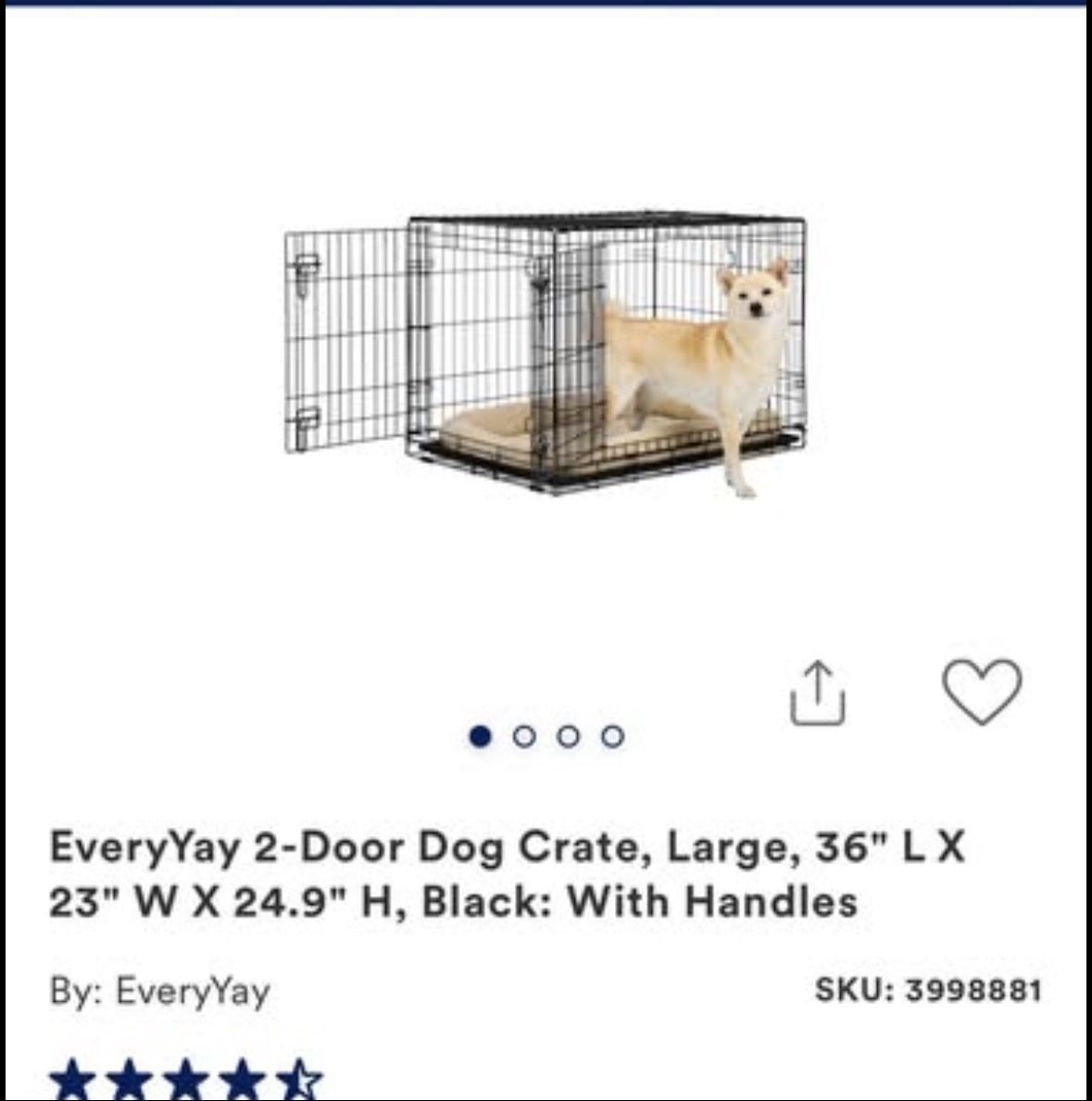The width and height of the screenshot is (1092, 1101).
Task: Jump to the fourth image via last dot
Action: point(609,735)
